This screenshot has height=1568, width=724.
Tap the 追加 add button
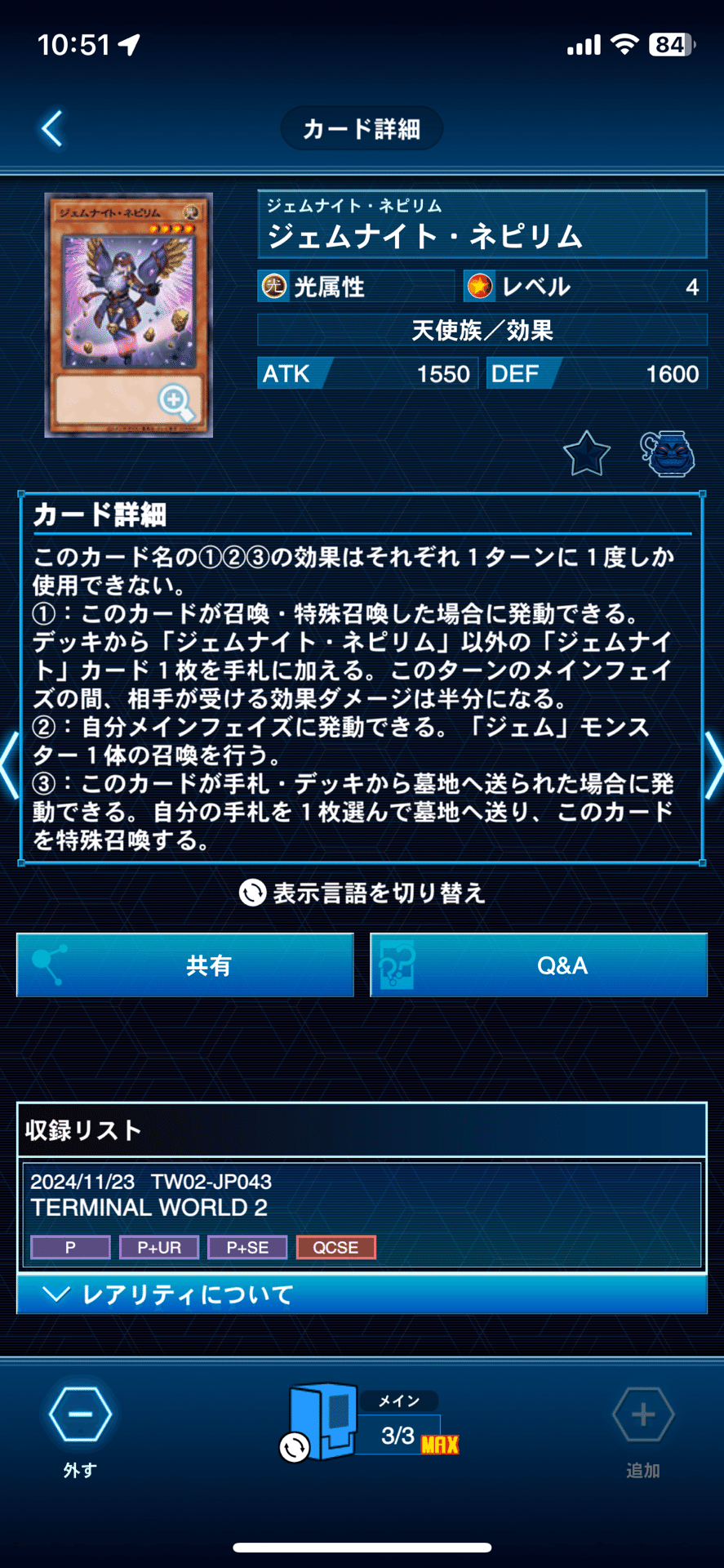pyautogui.click(x=643, y=1431)
